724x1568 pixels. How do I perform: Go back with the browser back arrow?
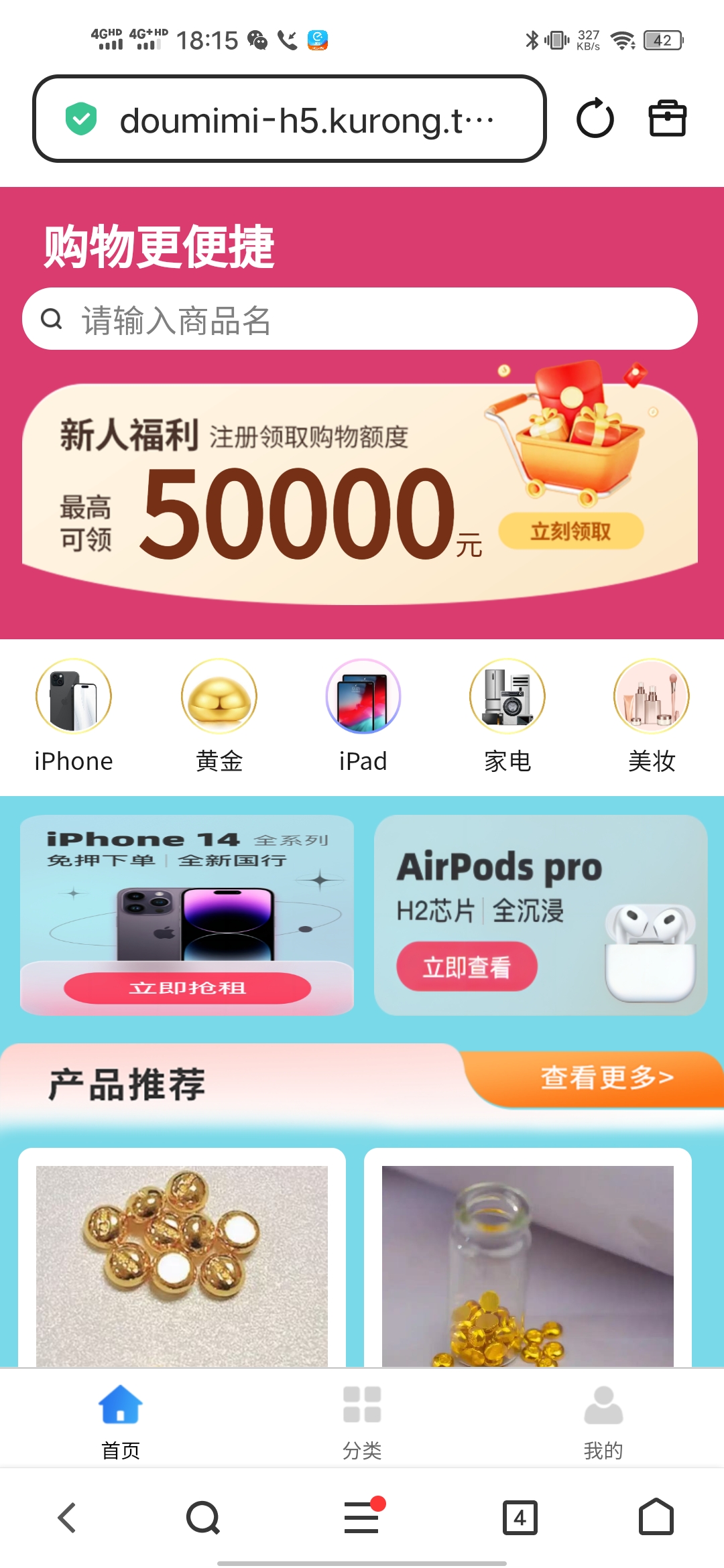pos(67,1518)
